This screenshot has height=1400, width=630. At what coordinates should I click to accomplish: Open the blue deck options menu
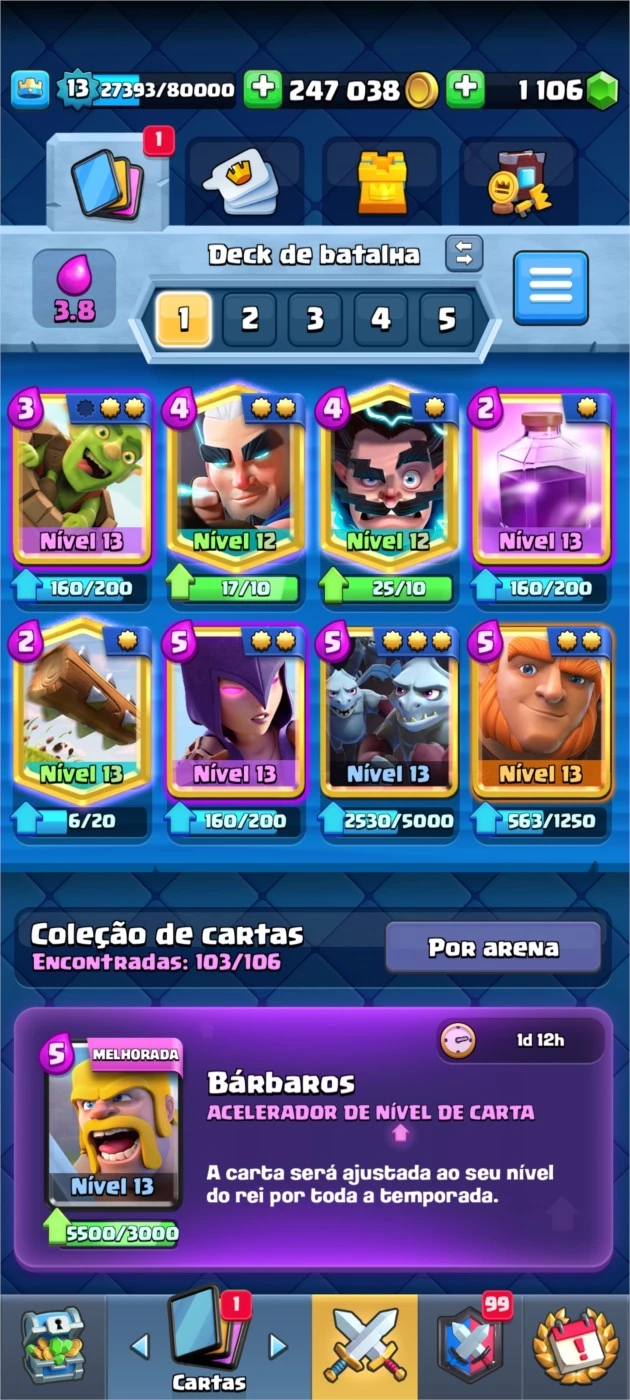551,288
